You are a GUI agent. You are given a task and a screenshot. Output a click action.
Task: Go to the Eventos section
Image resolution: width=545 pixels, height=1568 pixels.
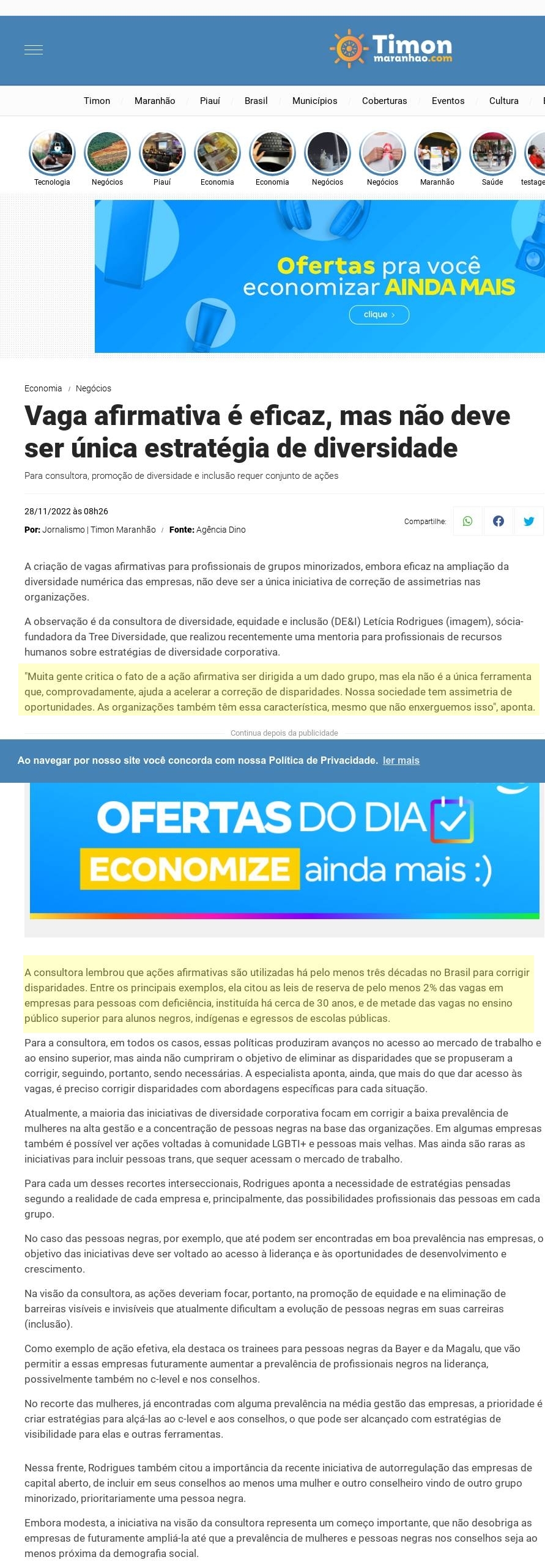pyautogui.click(x=448, y=101)
